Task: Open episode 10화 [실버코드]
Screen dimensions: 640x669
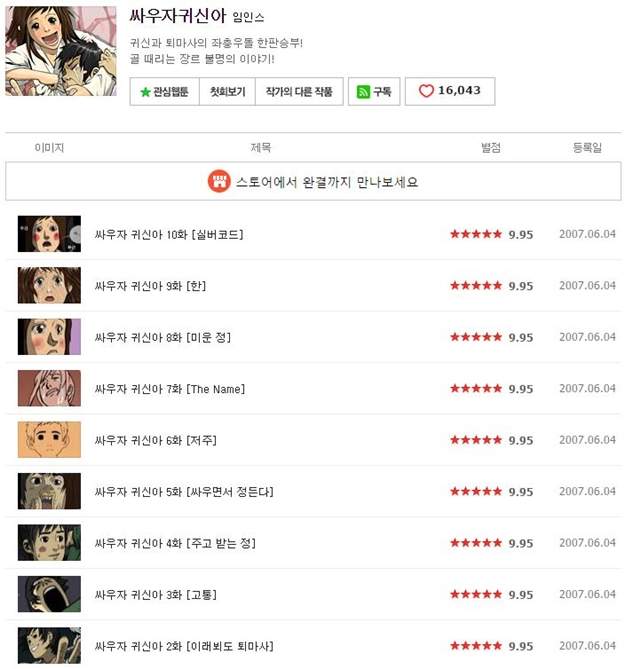Action: 168,234
